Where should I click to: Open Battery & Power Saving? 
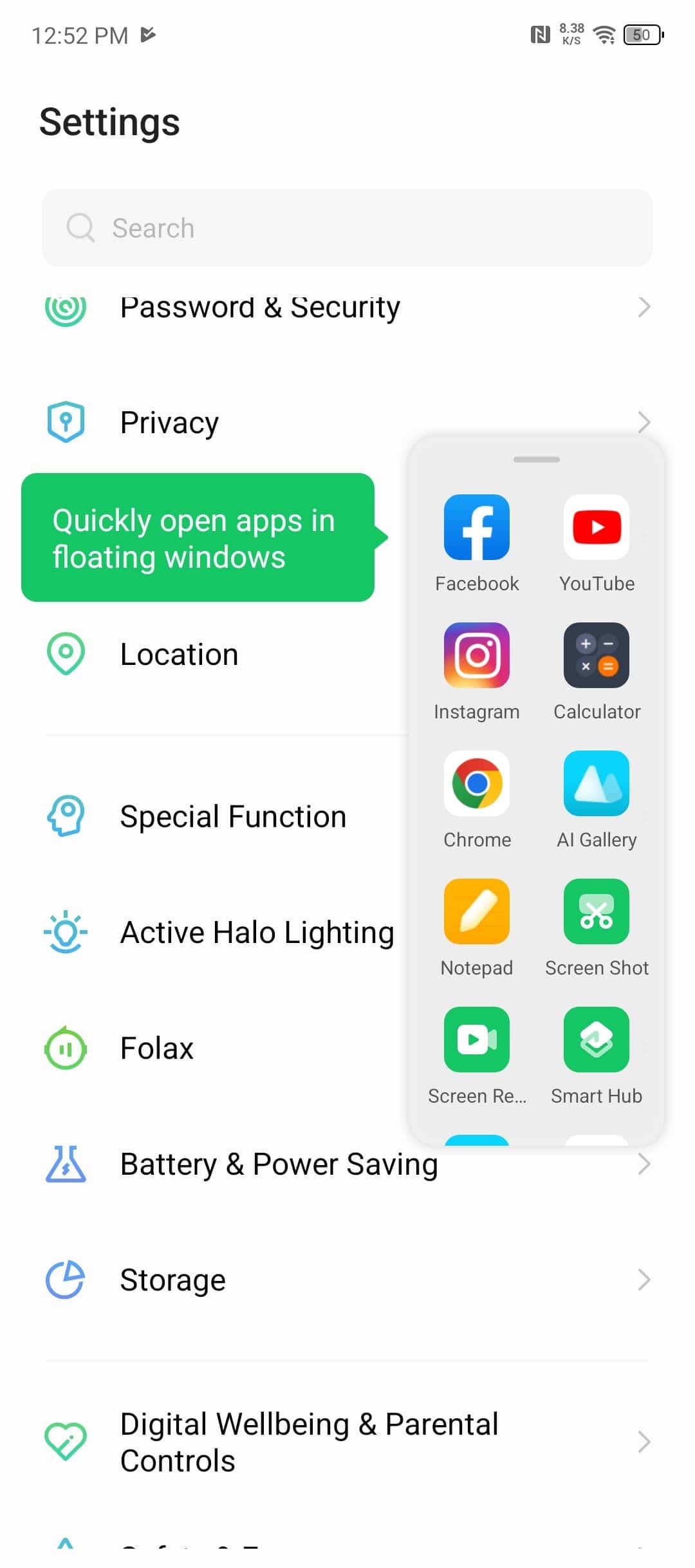click(347, 1164)
